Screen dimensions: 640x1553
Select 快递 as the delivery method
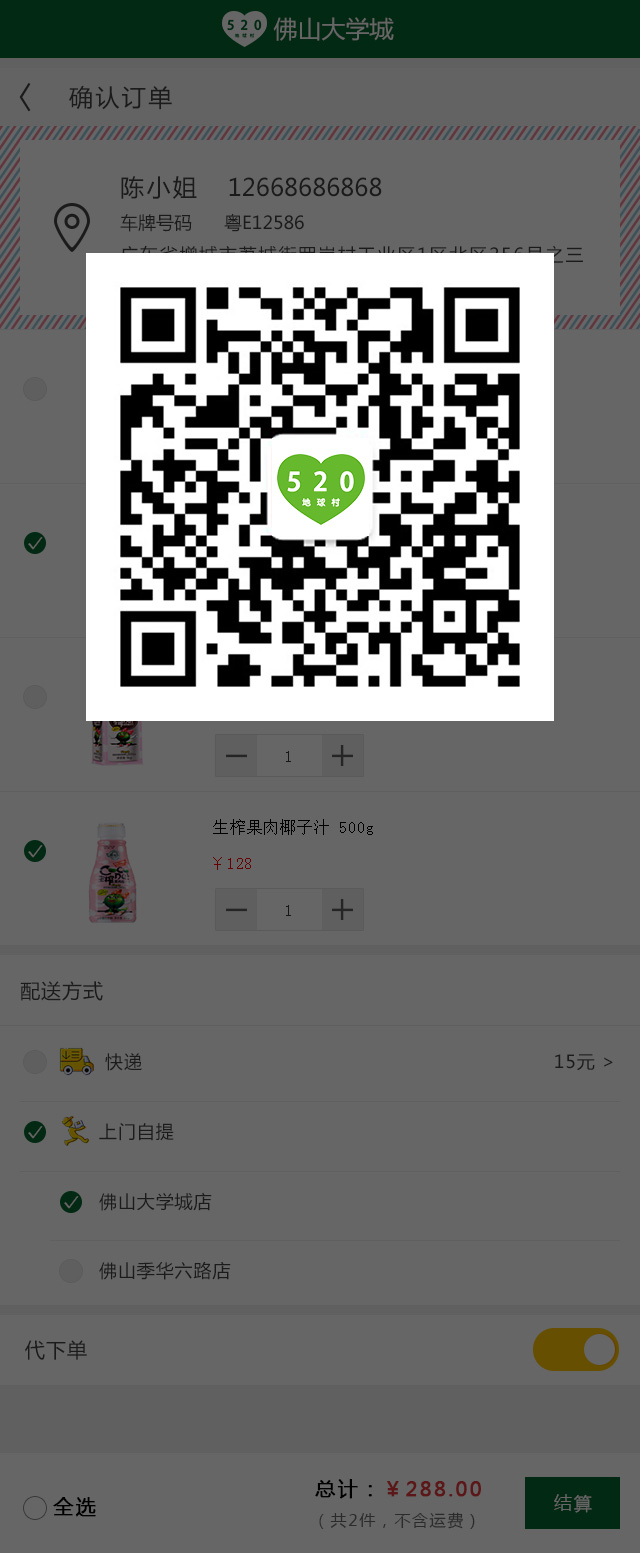click(35, 1062)
